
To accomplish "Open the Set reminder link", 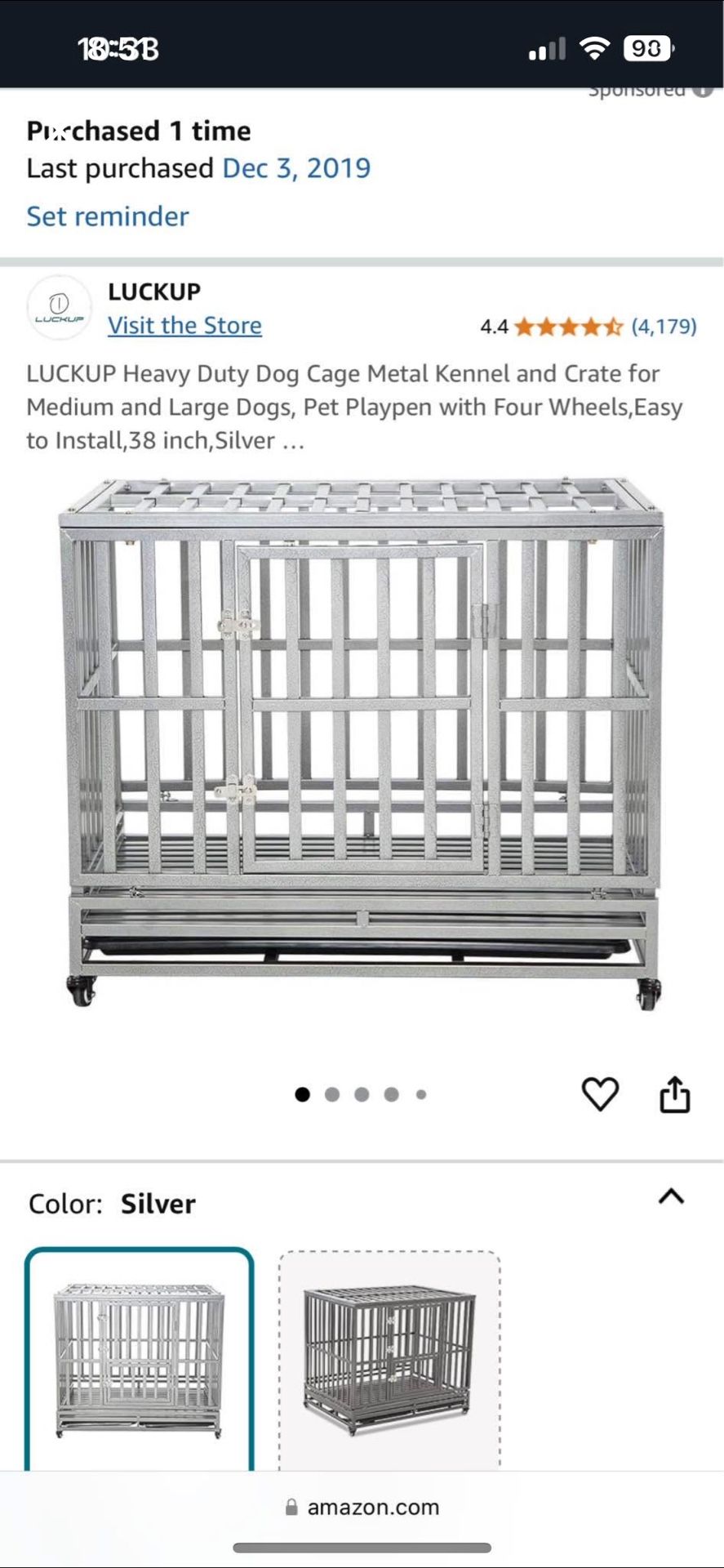I will tap(107, 216).
